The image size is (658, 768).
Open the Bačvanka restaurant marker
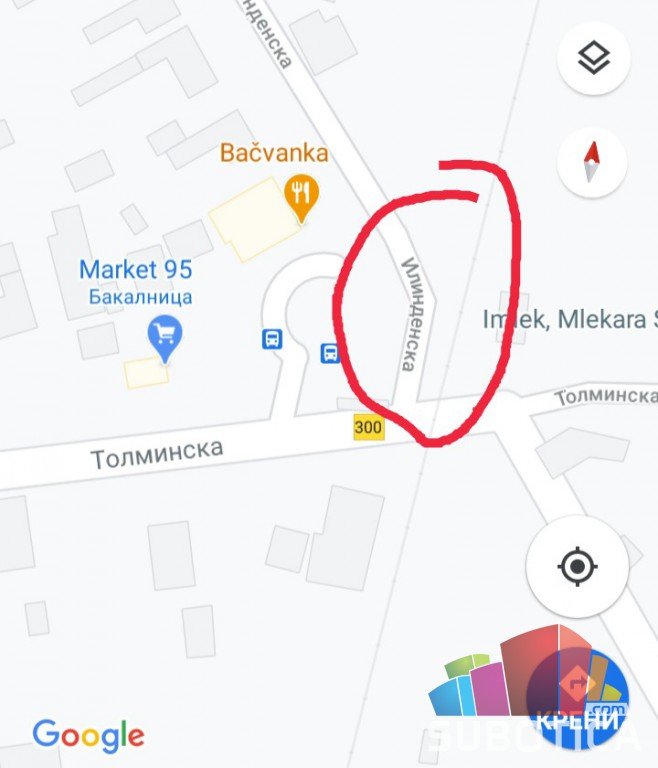point(300,195)
